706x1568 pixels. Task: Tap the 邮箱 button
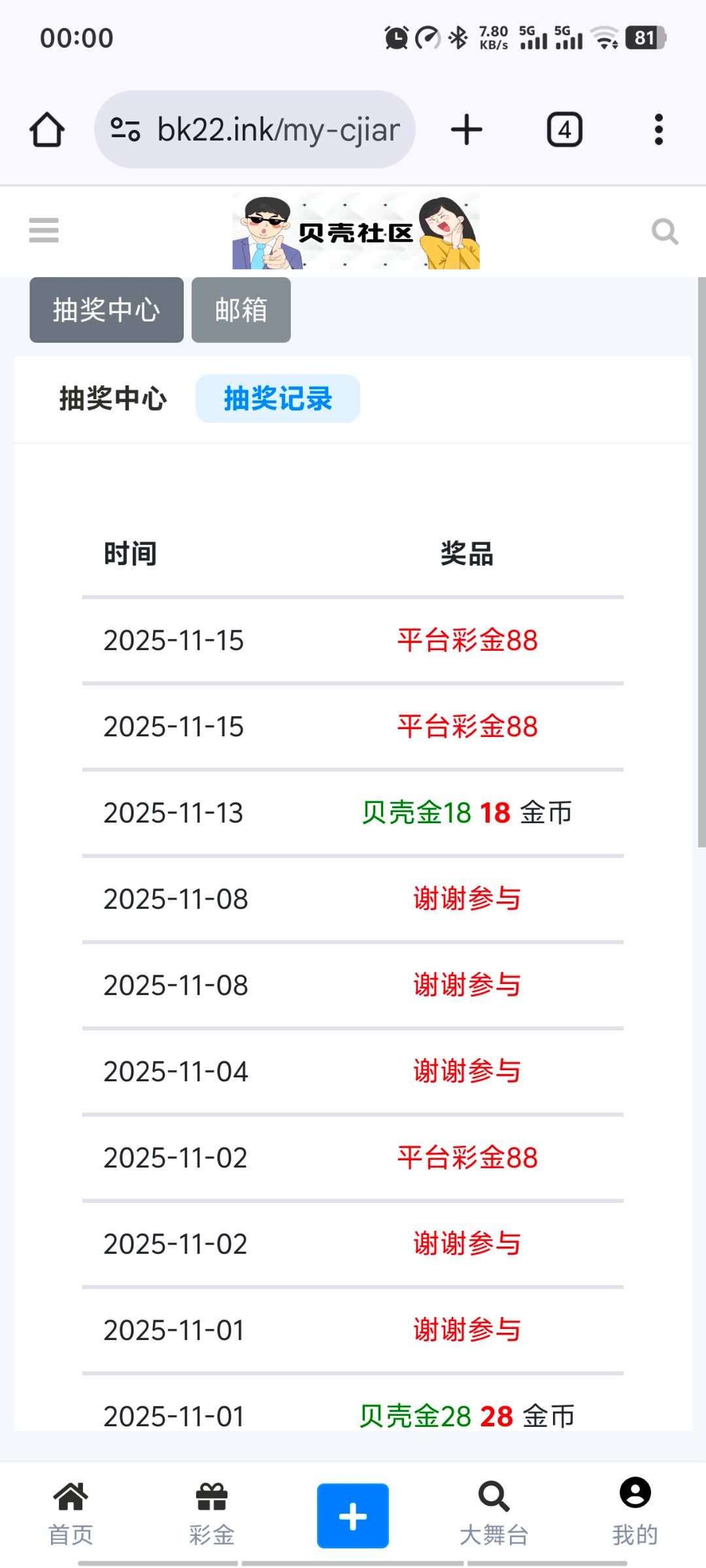[241, 310]
